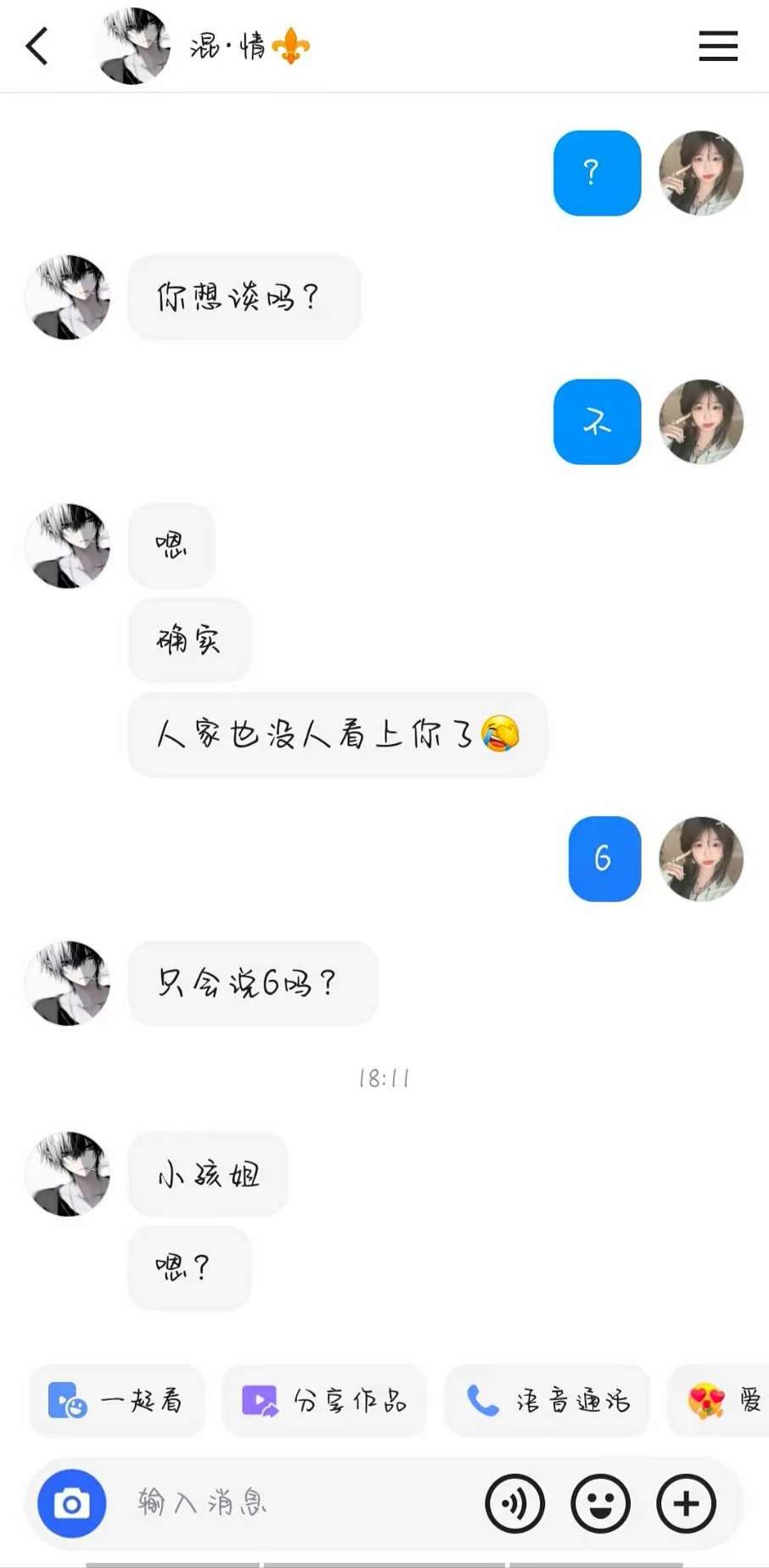Image resolution: width=769 pixels, height=1568 pixels.
Task: Open the camera button
Action: 72,1504
